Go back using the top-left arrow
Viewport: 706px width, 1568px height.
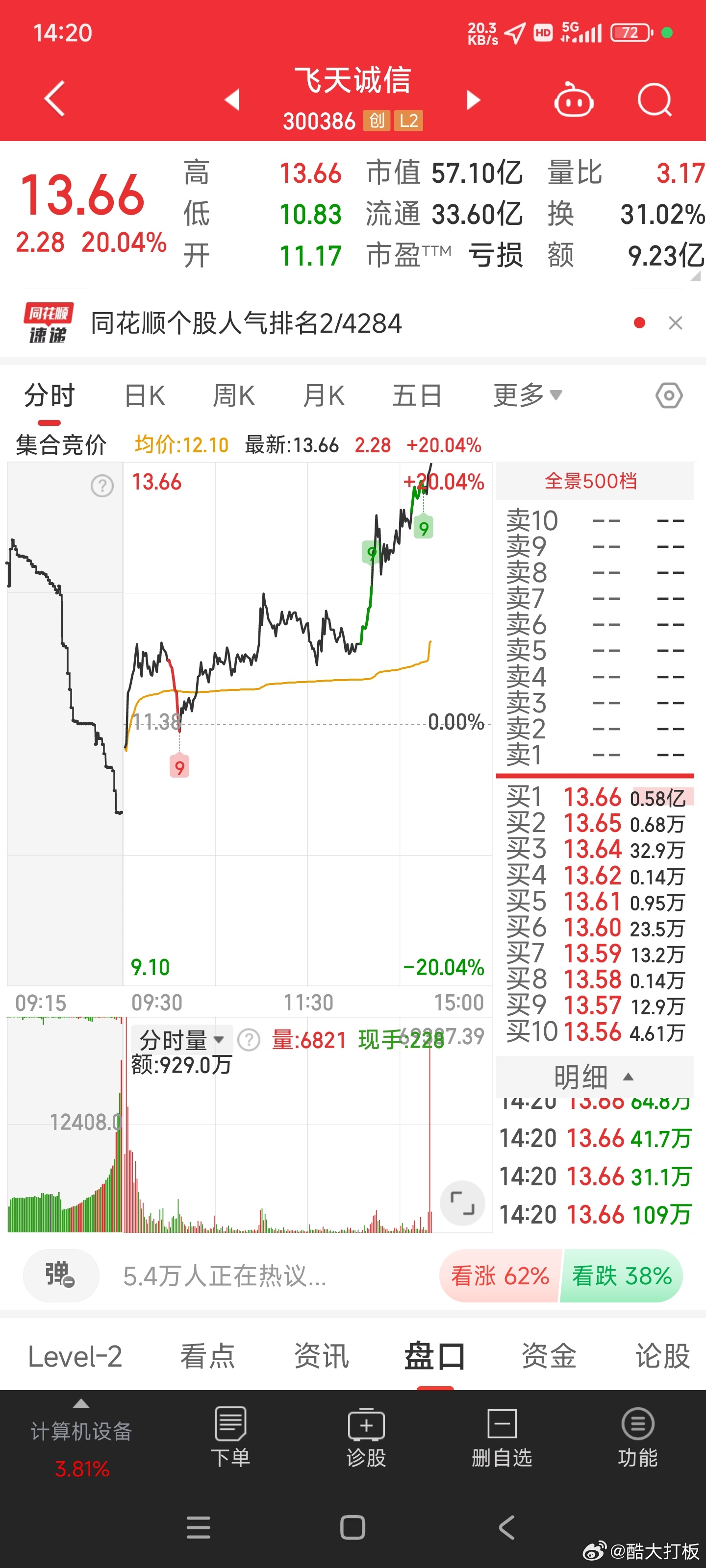(x=55, y=98)
